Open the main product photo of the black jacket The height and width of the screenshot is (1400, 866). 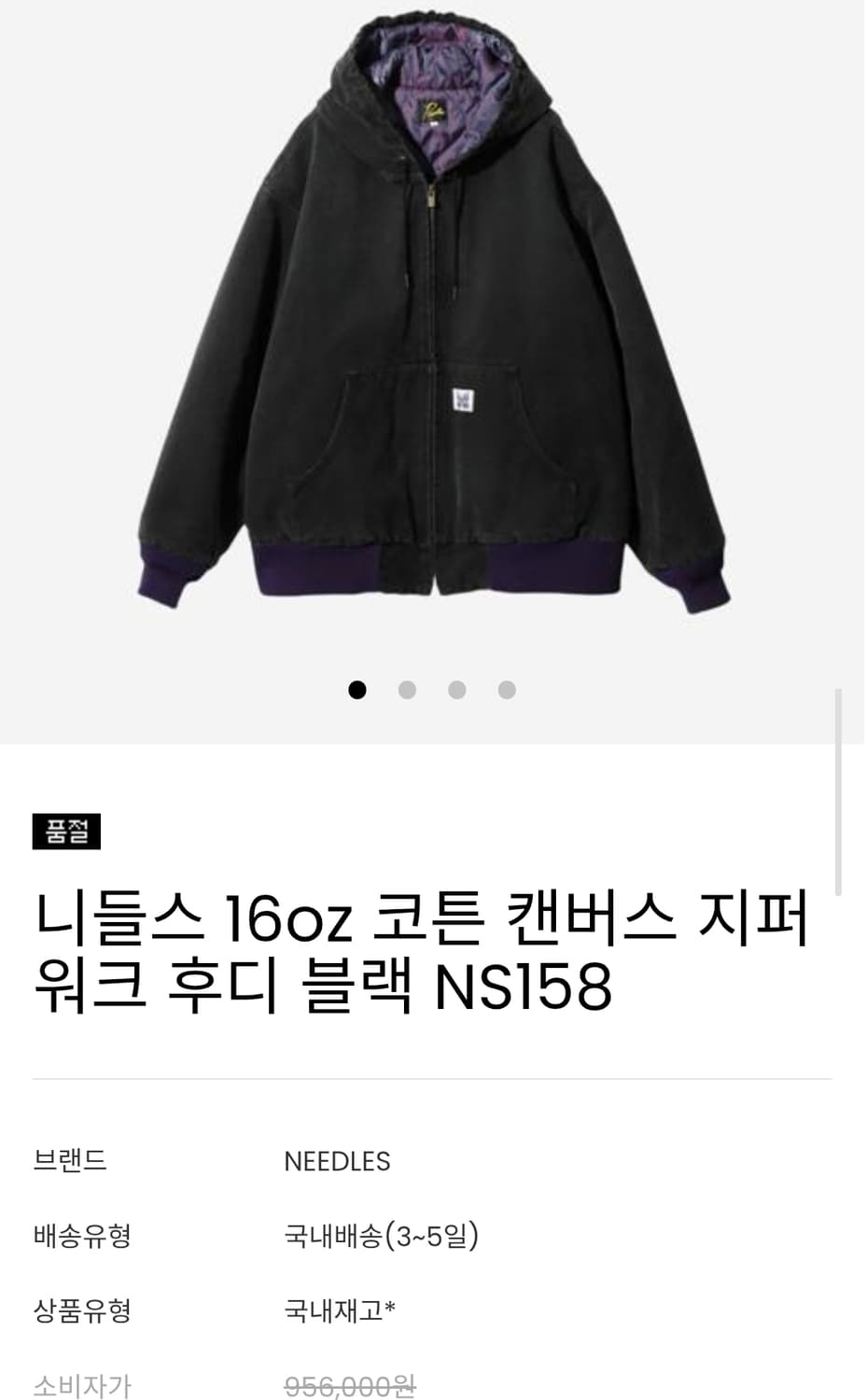tap(433, 327)
